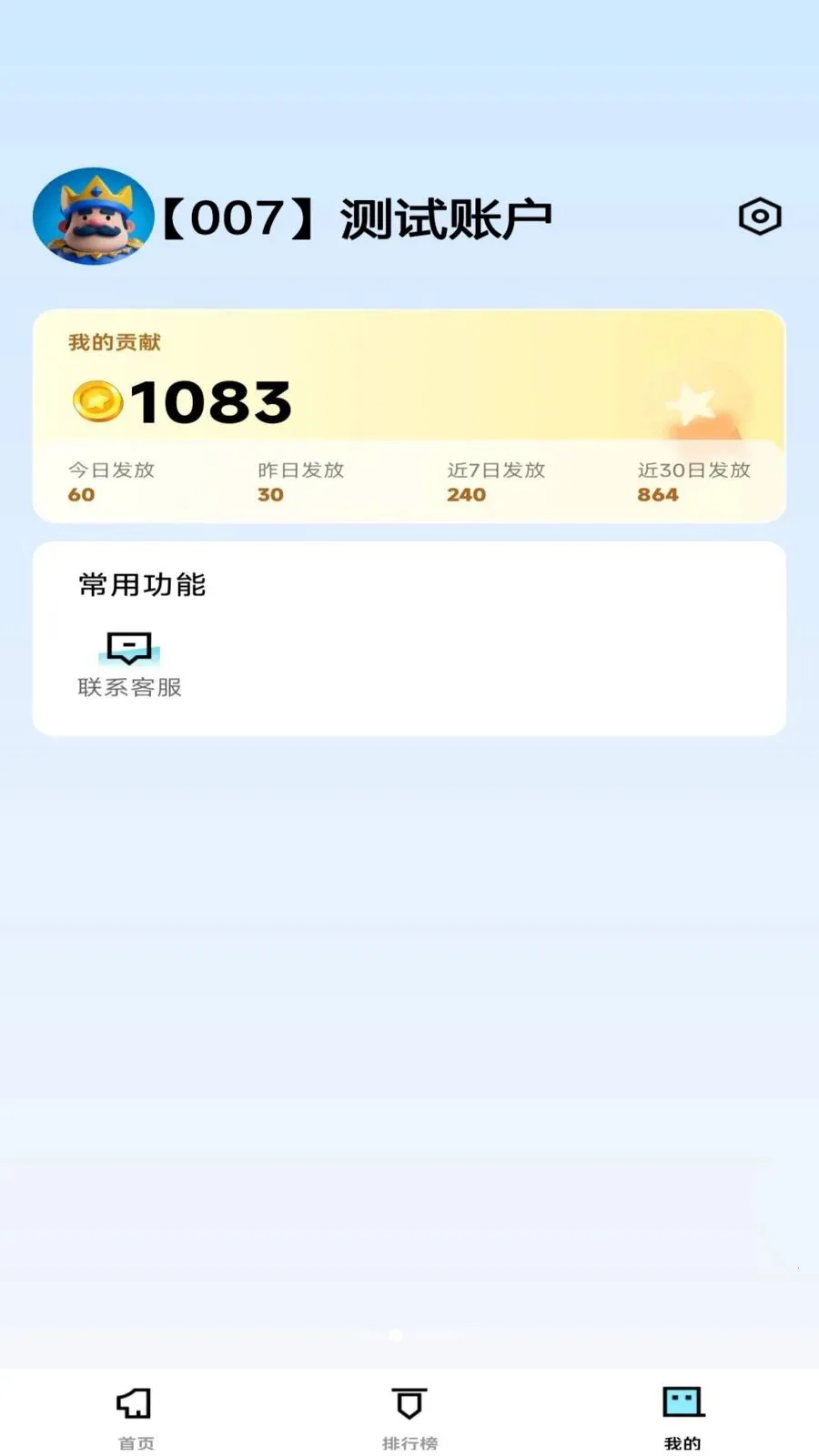Tap the 常用功能 section header
This screenshot has width=819, height=1456.
pos(142,585)
